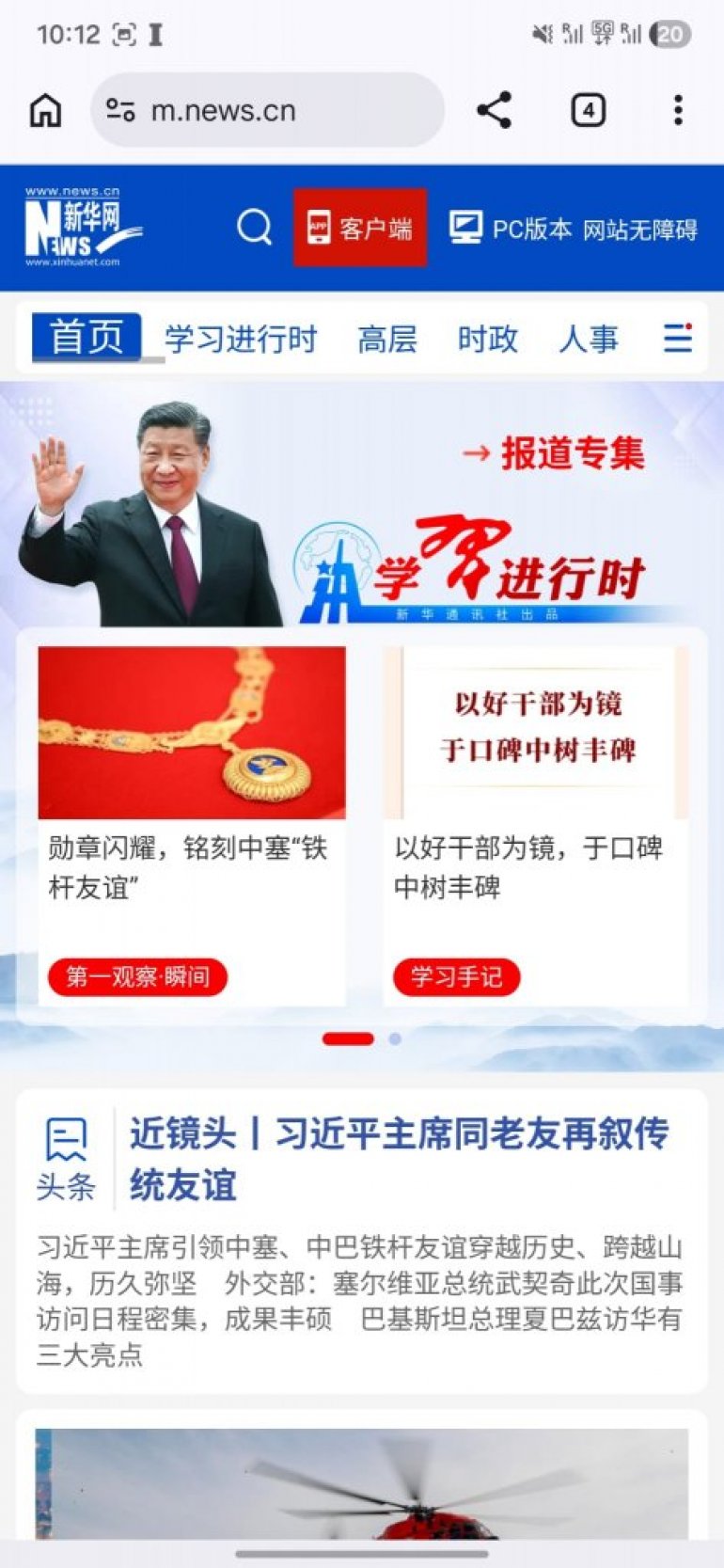
Task: Share this page
Action: pyautogui.click(x=494, y=111)
